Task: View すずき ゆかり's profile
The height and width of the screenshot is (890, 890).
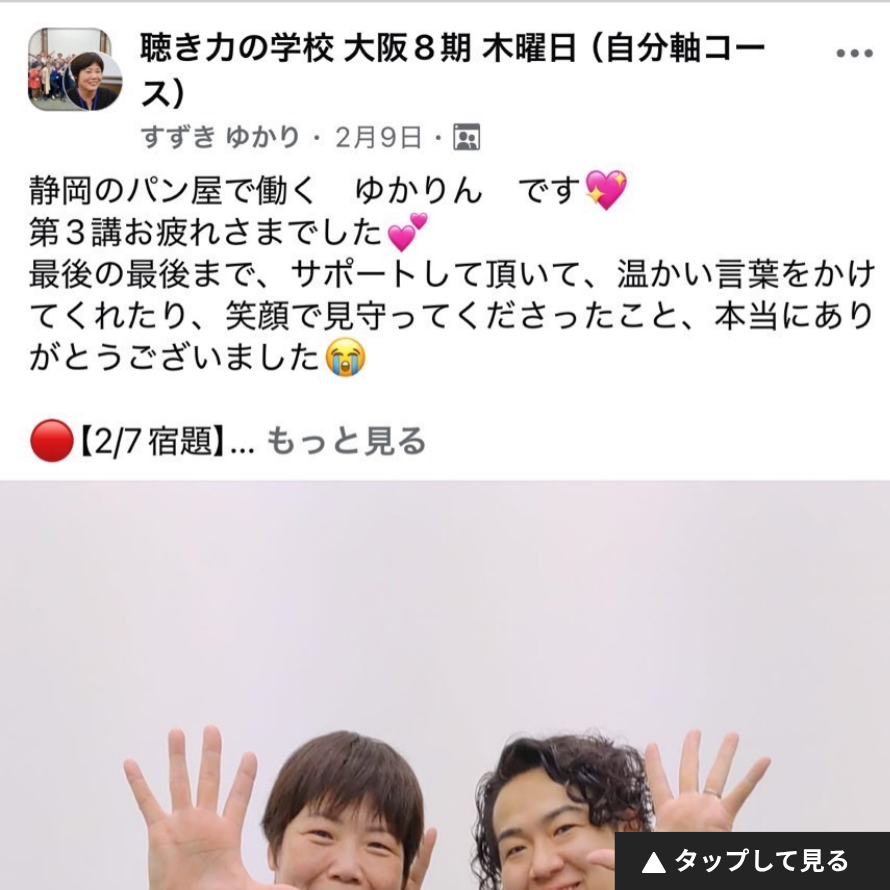Action: pos(219,137)
